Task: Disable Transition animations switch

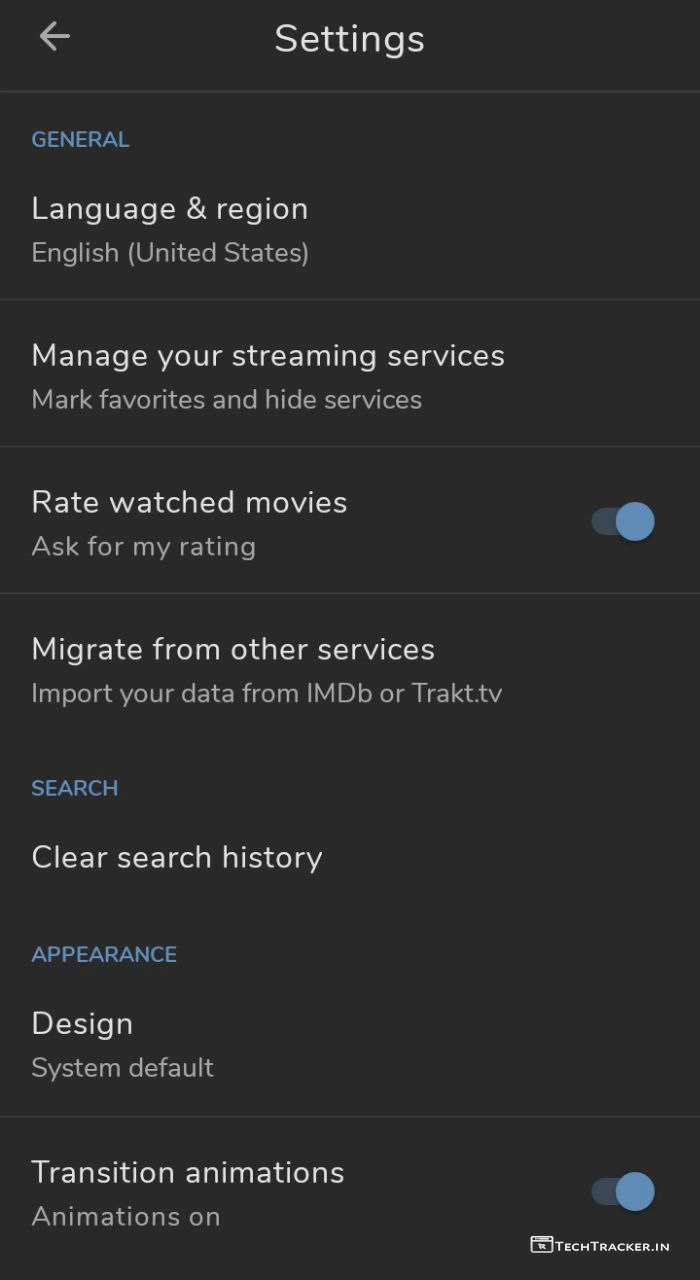Action: (622, 1191)
